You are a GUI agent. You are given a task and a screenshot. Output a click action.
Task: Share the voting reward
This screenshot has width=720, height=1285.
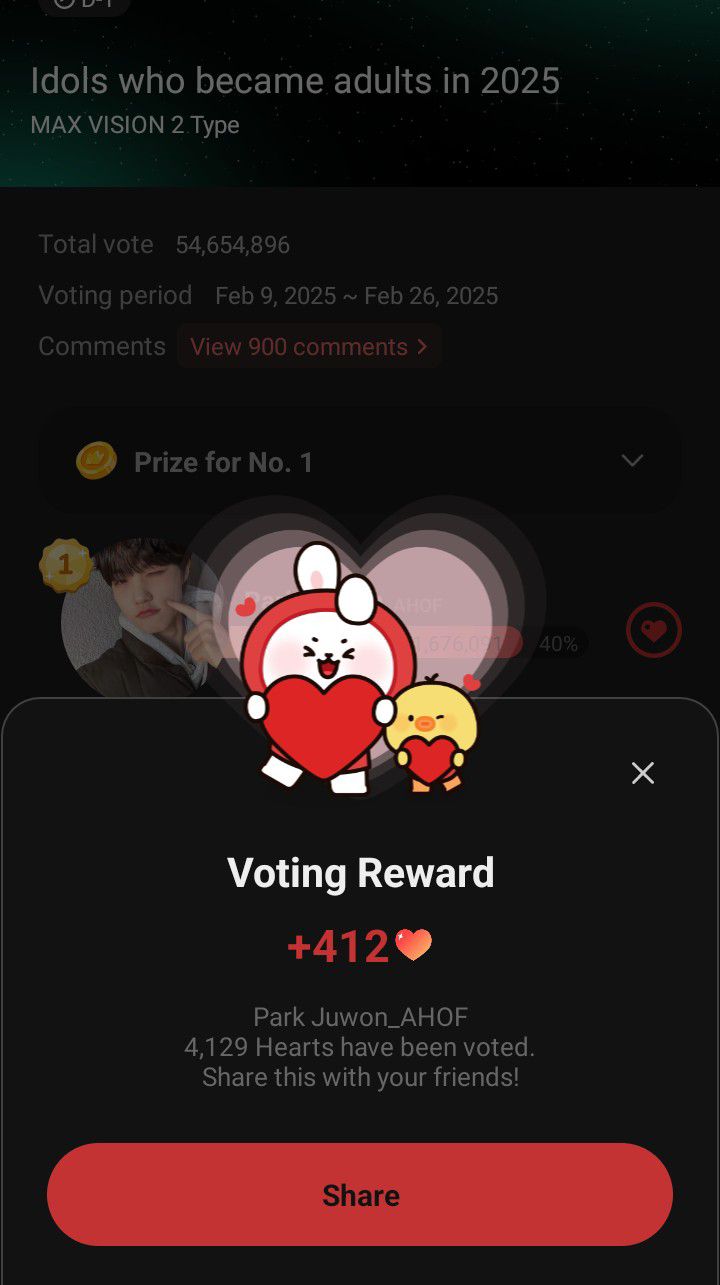pyautogui.click(x=360, y=1194)
